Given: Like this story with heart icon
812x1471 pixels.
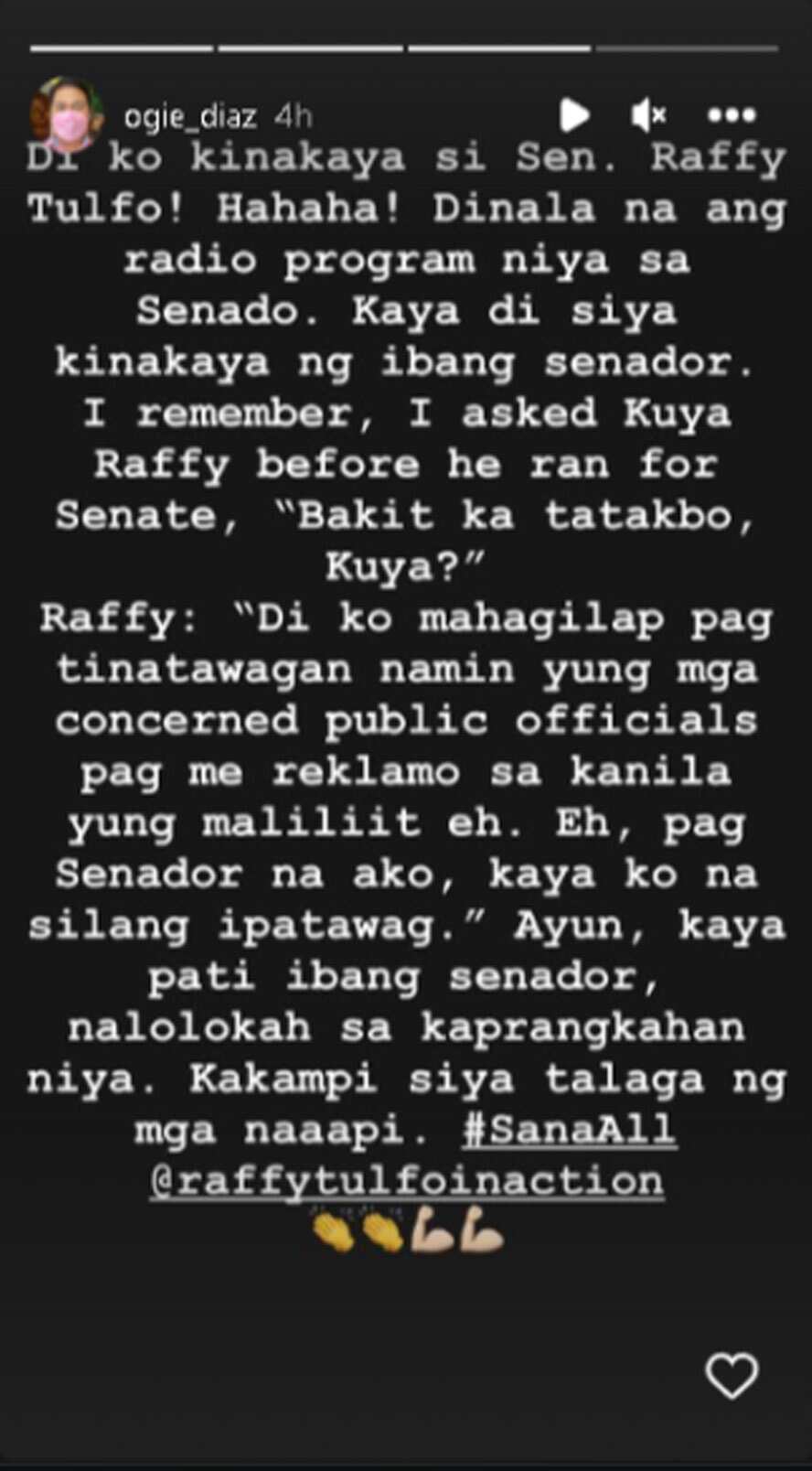Looking at the screenshot, I should [x=732, y=1376].
